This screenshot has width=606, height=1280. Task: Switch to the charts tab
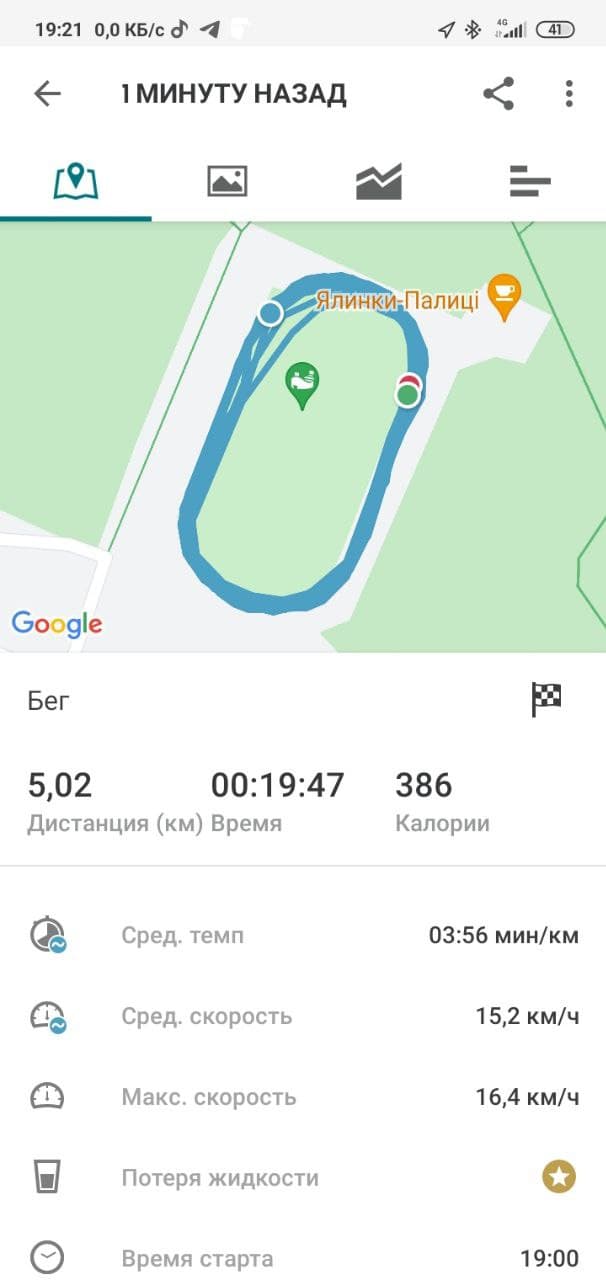tap(378, 182)
